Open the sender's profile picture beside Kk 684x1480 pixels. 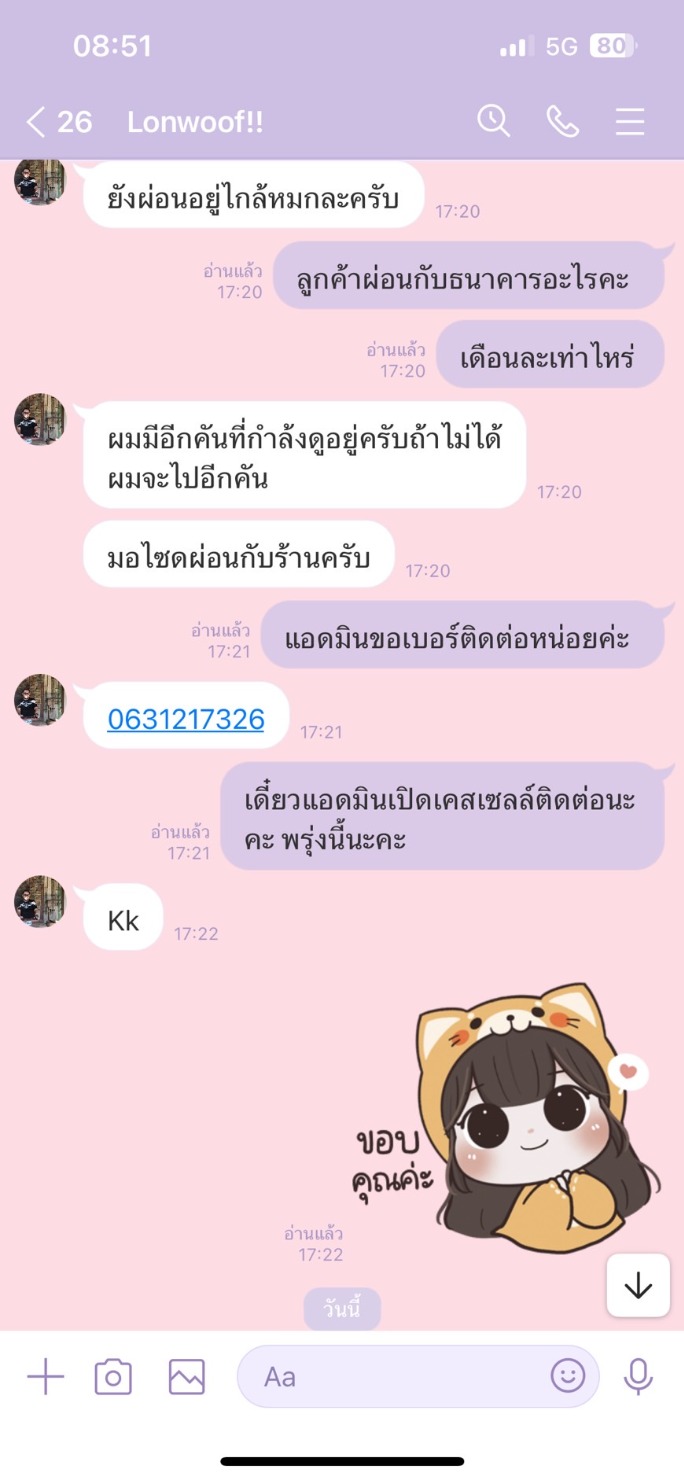tap(40, 901)
